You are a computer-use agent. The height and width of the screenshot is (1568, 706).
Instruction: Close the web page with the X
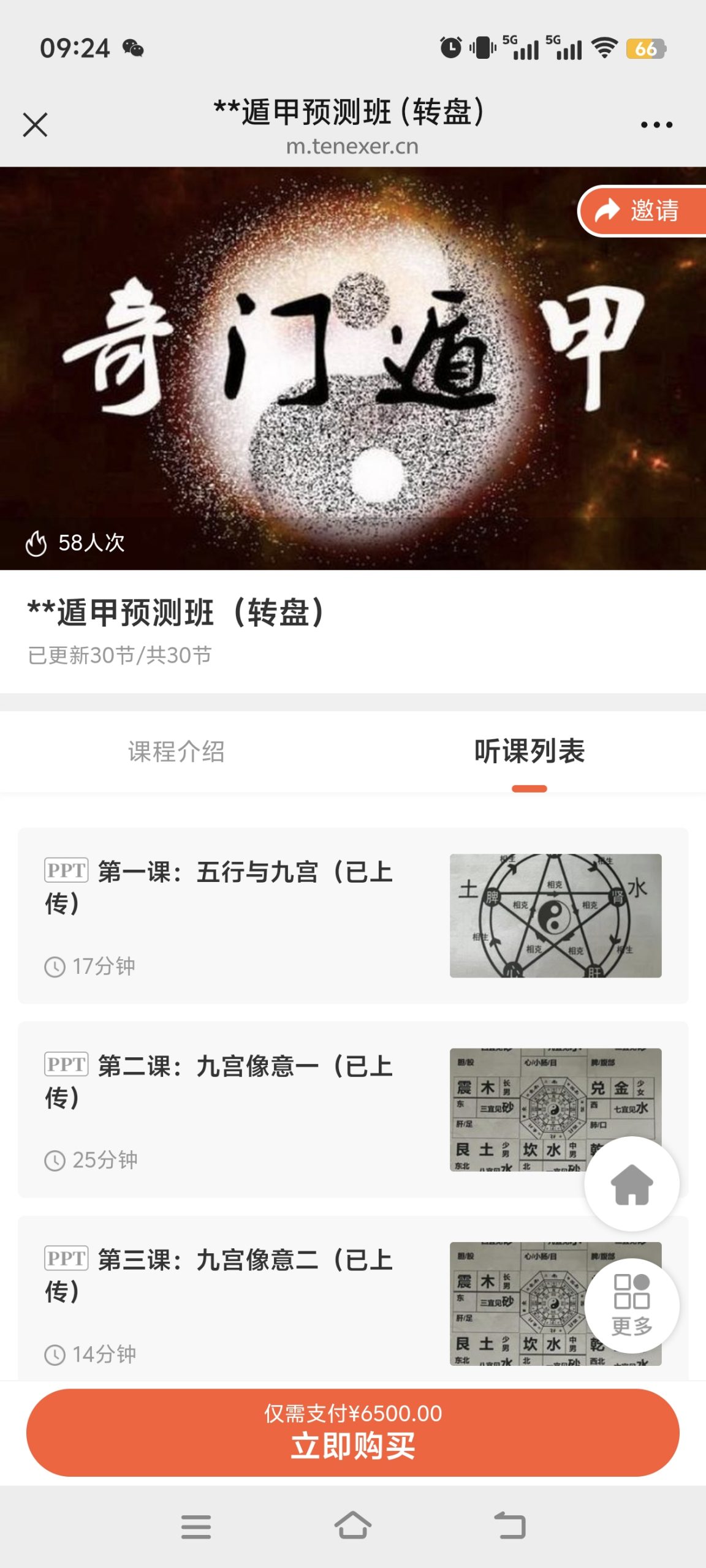coord(35,125)
